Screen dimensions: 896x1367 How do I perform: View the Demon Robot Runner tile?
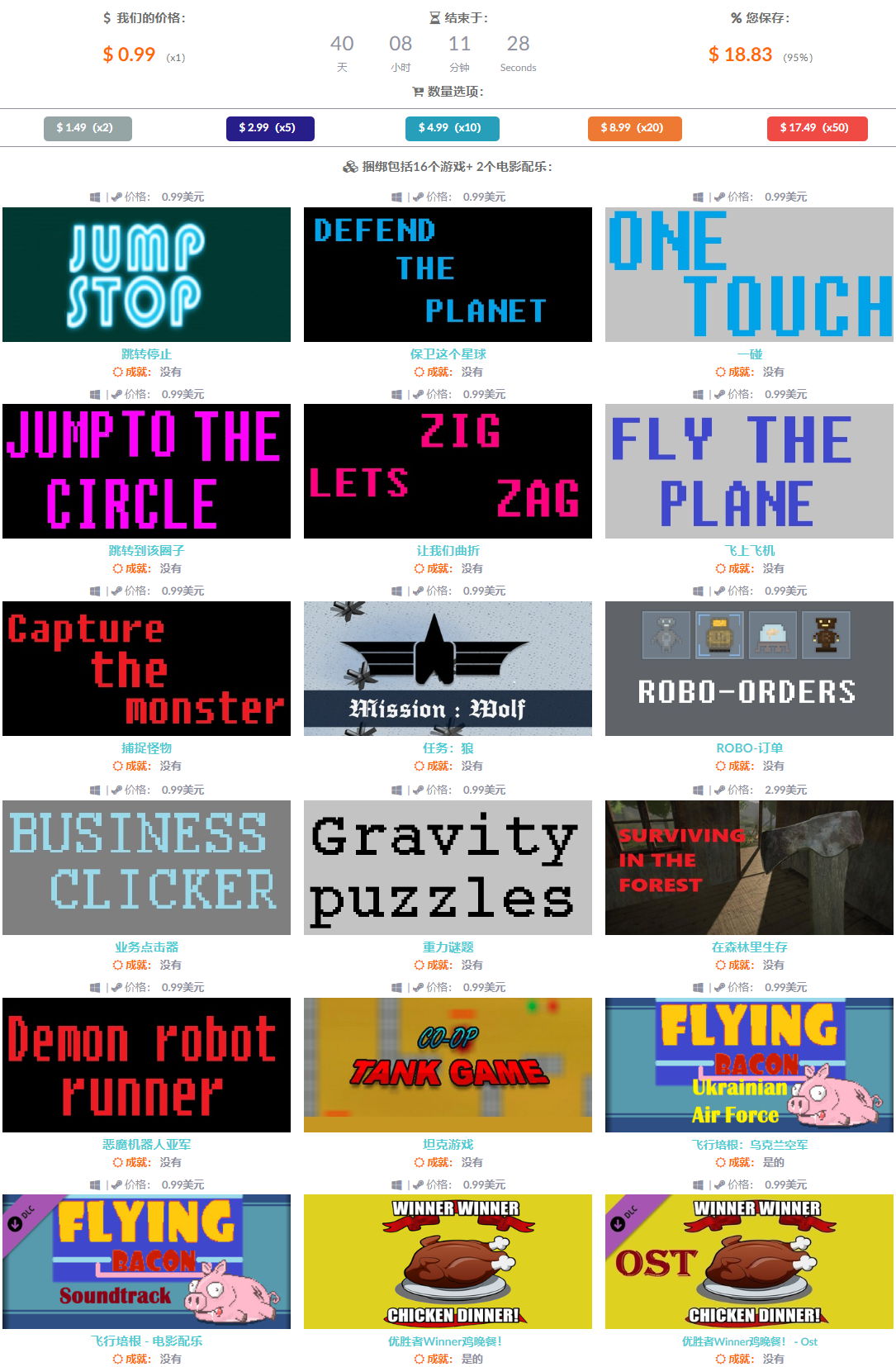pos(146,1065)
